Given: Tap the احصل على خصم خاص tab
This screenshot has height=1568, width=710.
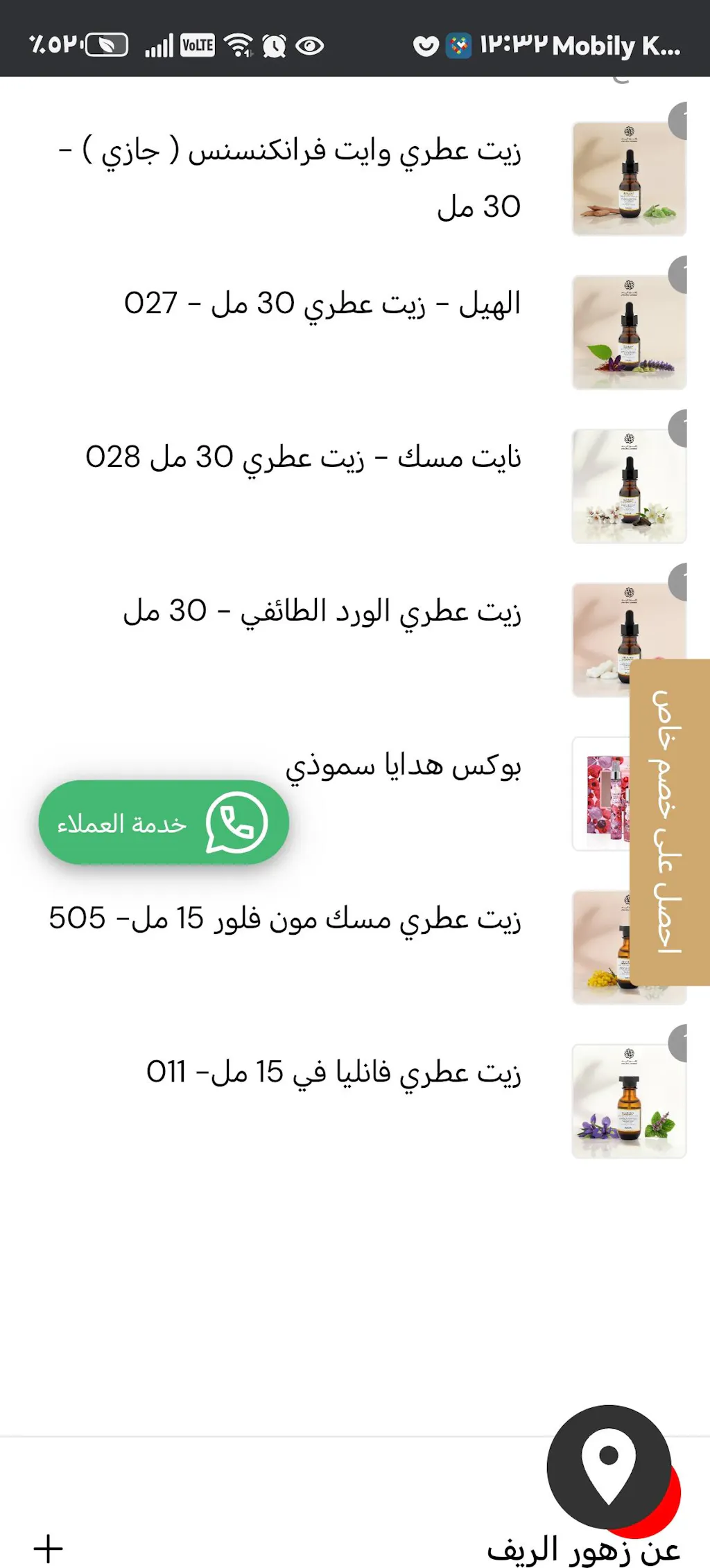Looking at the screenshot, I should pyautogui.click(x=668, y=822).
